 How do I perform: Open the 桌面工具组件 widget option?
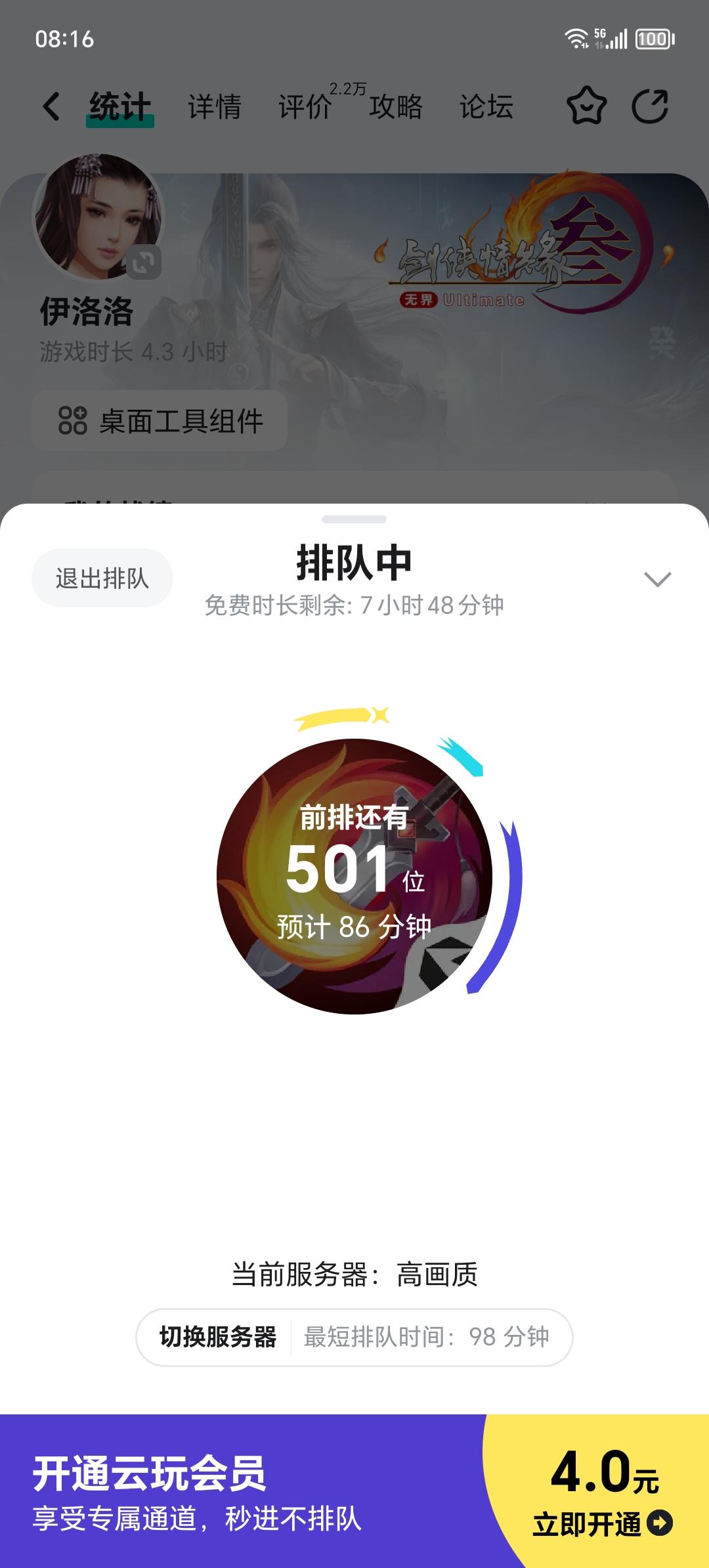pos(160,421)
